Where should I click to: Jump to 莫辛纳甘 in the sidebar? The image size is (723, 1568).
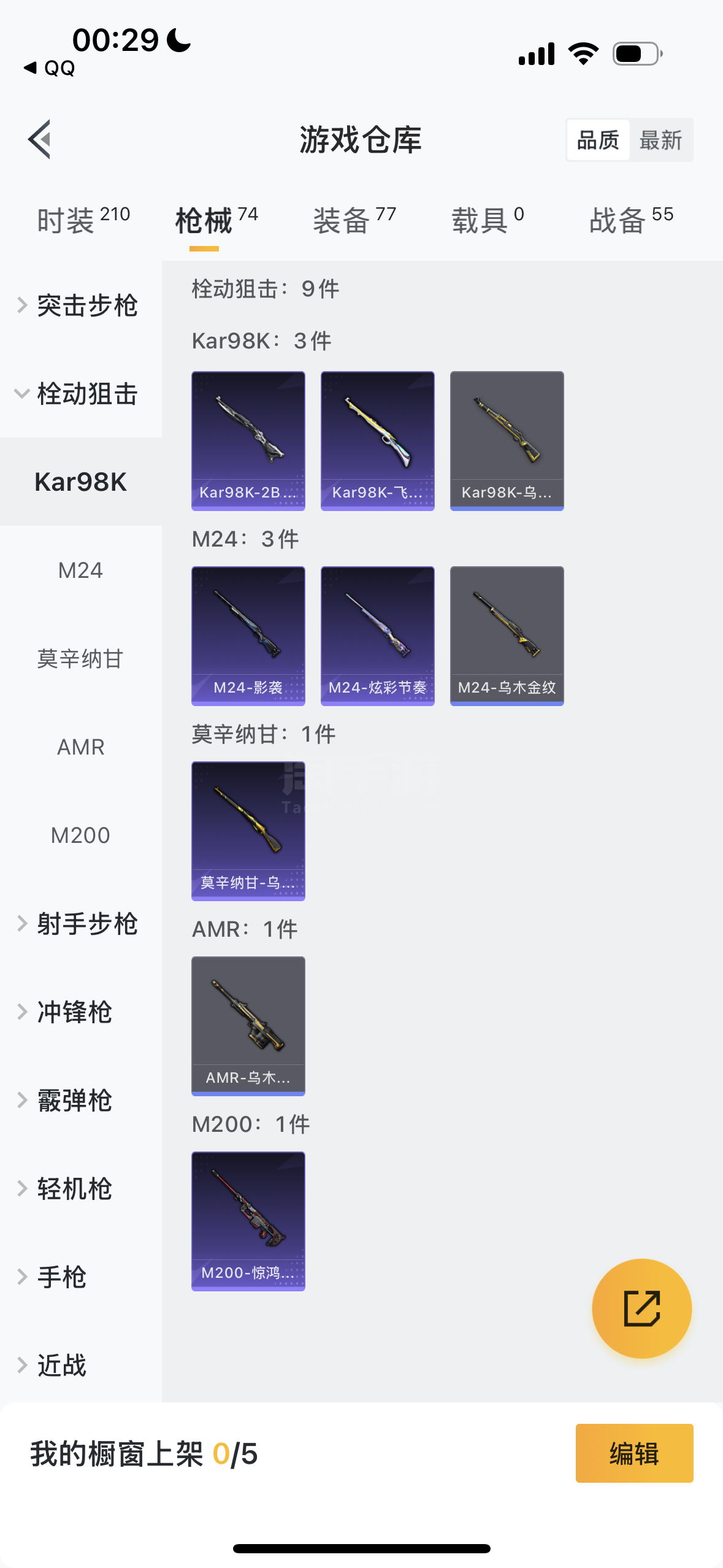[x=80, y=659]
